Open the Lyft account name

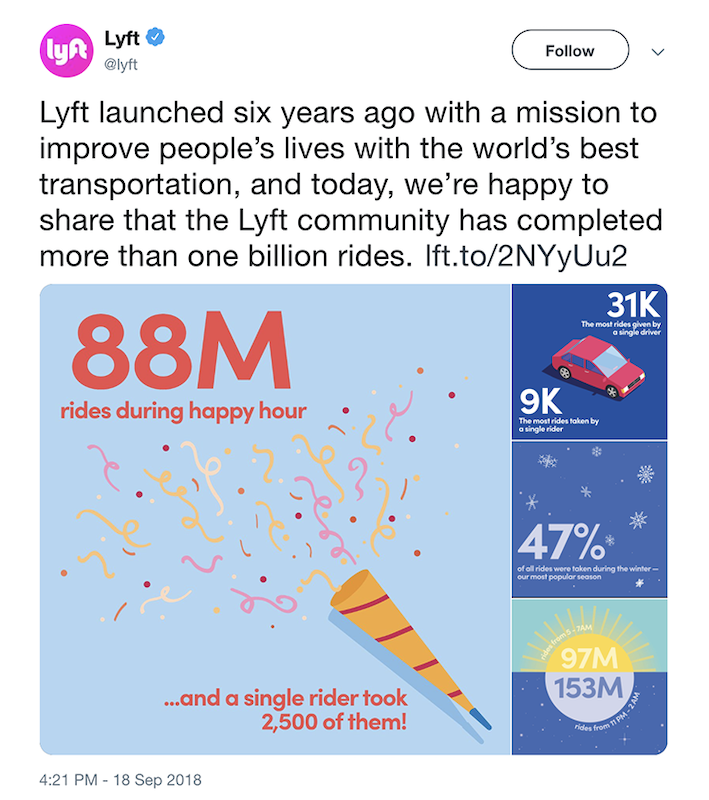121,38
